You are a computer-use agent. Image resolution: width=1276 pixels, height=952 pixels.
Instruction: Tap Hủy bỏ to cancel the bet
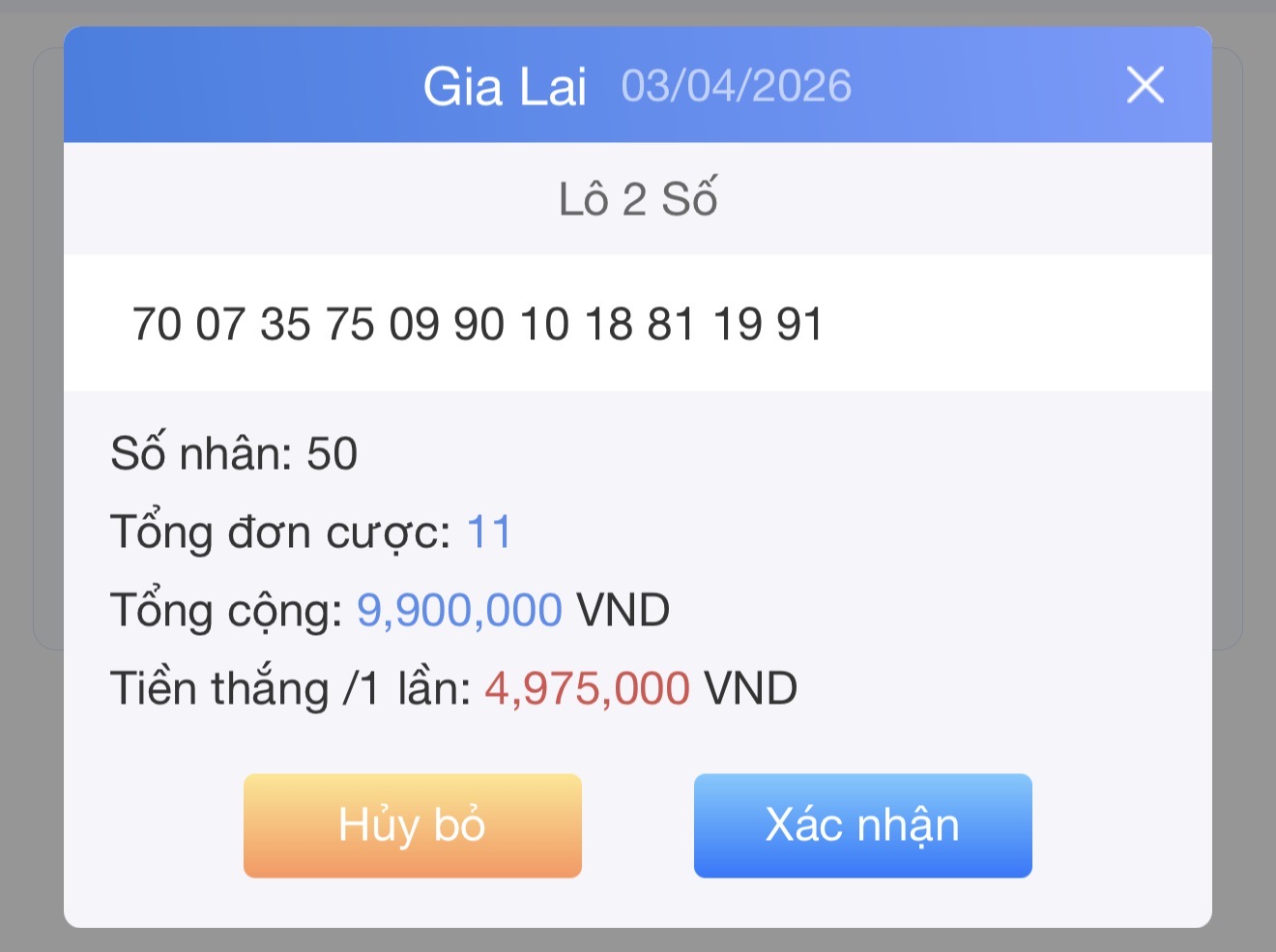click(412, 825)
